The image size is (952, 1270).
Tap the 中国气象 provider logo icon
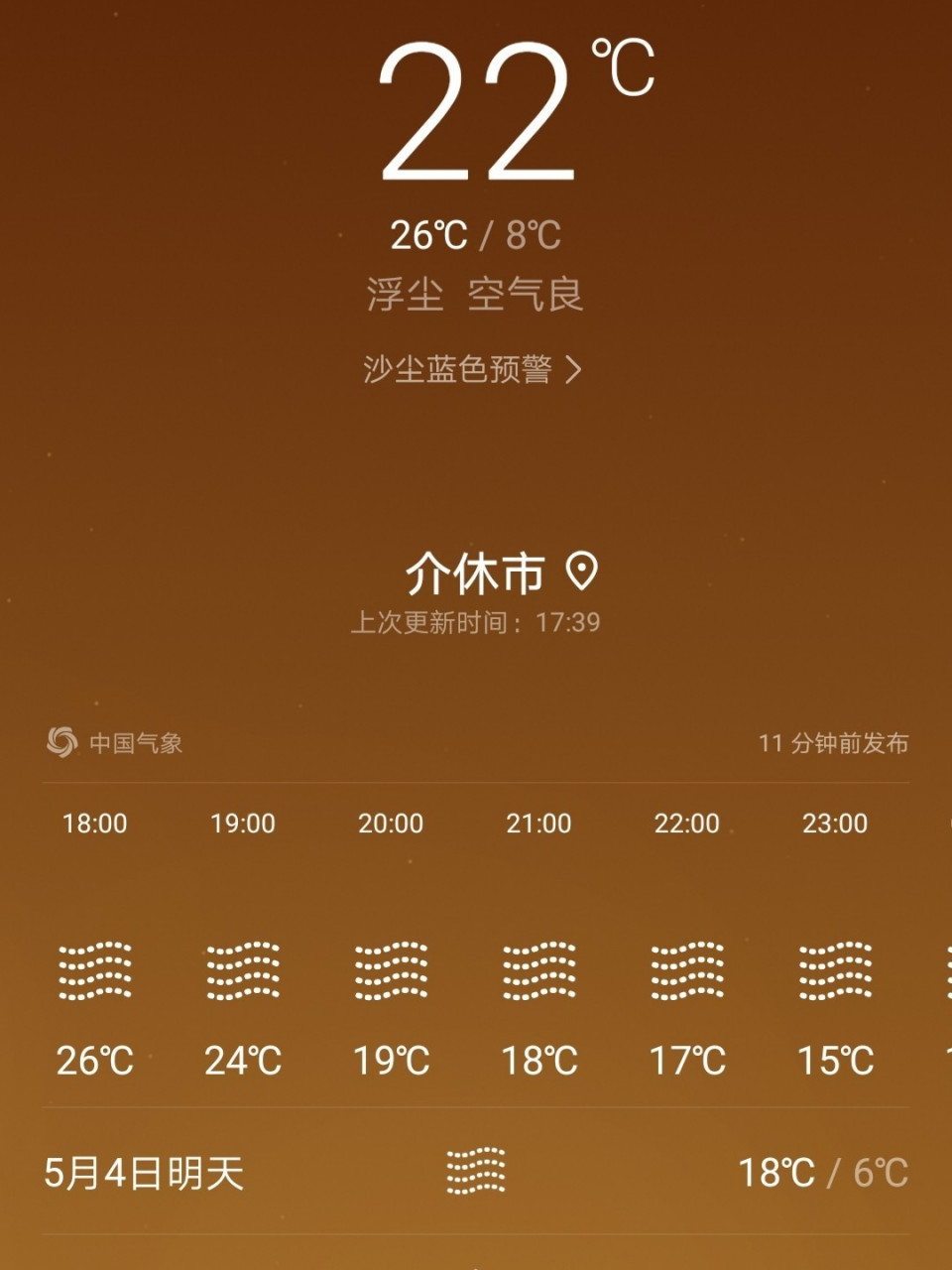pos(62,740)
